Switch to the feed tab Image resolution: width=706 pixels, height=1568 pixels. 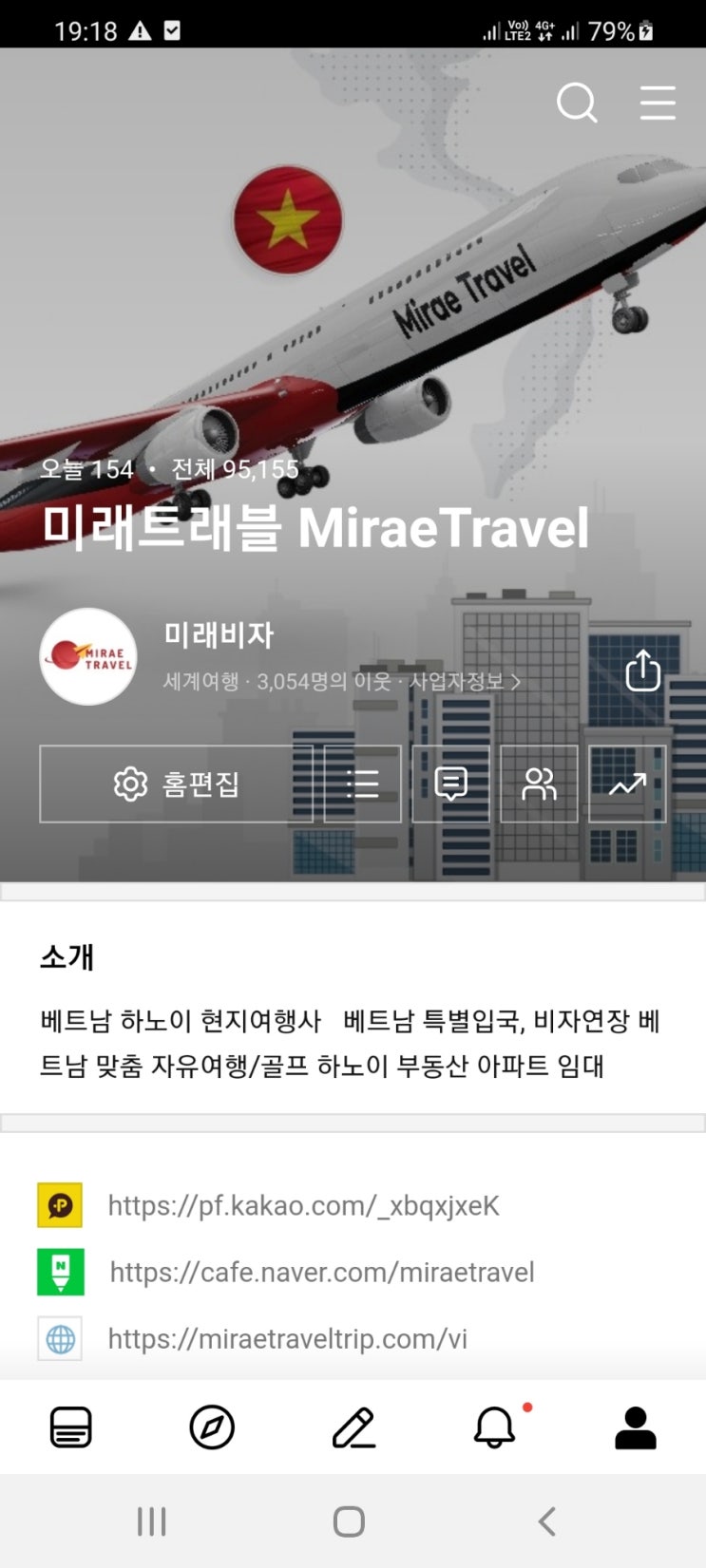click(x=70, y=1426)
